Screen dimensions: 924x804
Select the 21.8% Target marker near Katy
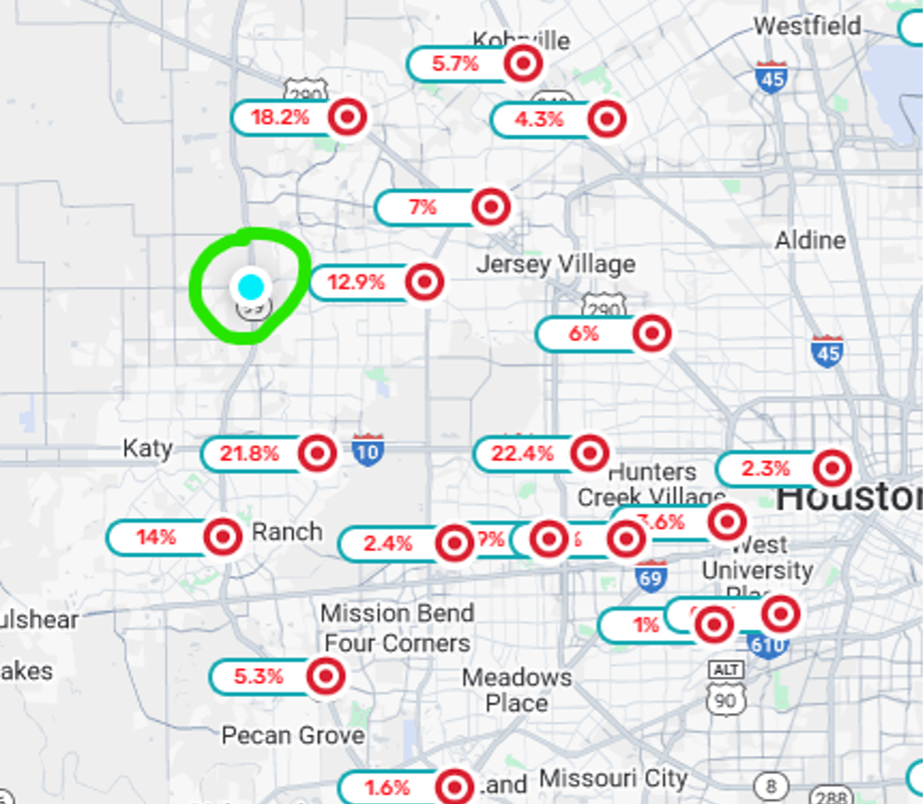318,454
